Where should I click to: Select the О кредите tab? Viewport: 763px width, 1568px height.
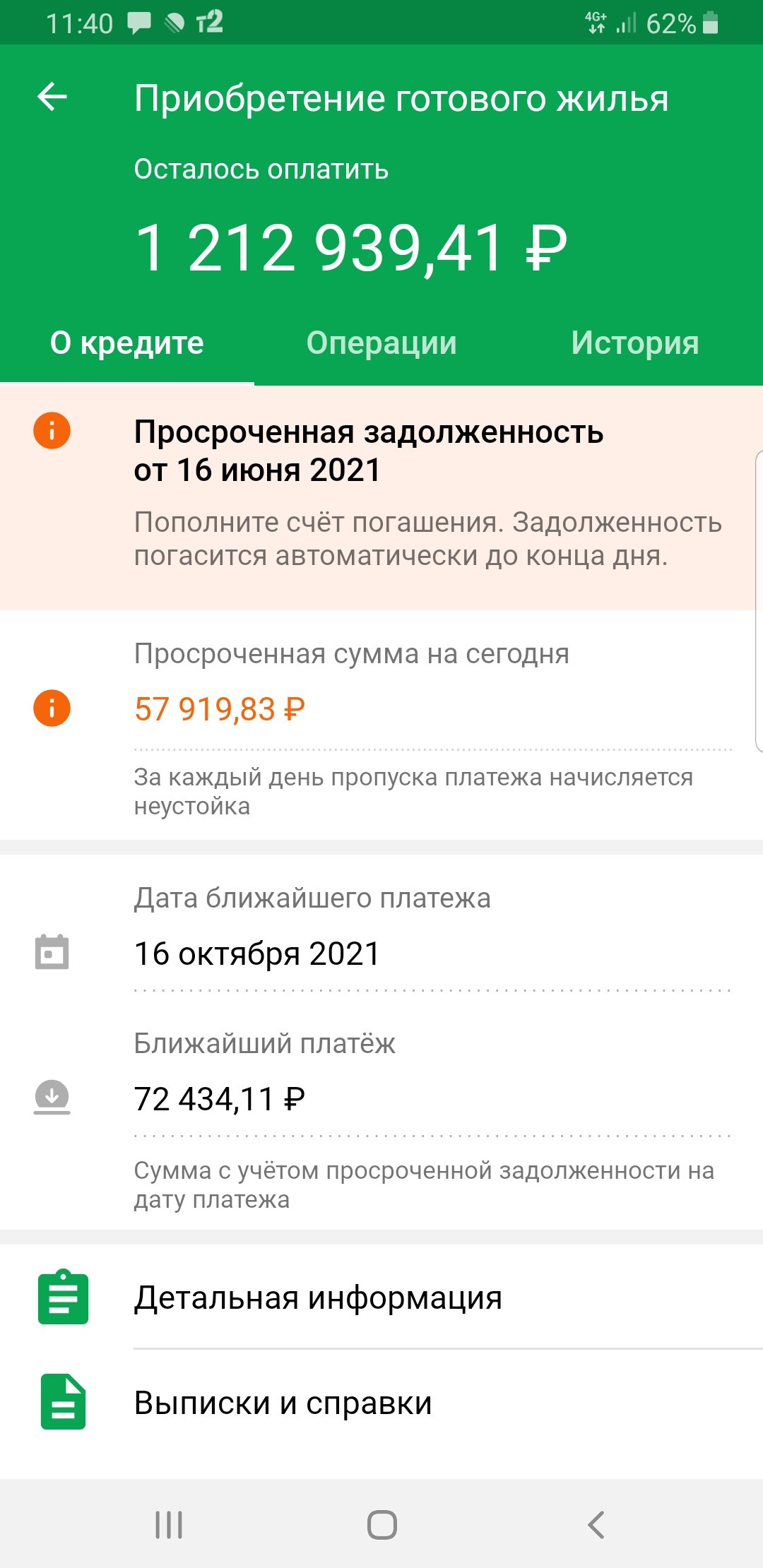pyautogui.click(x=127, y=343)
